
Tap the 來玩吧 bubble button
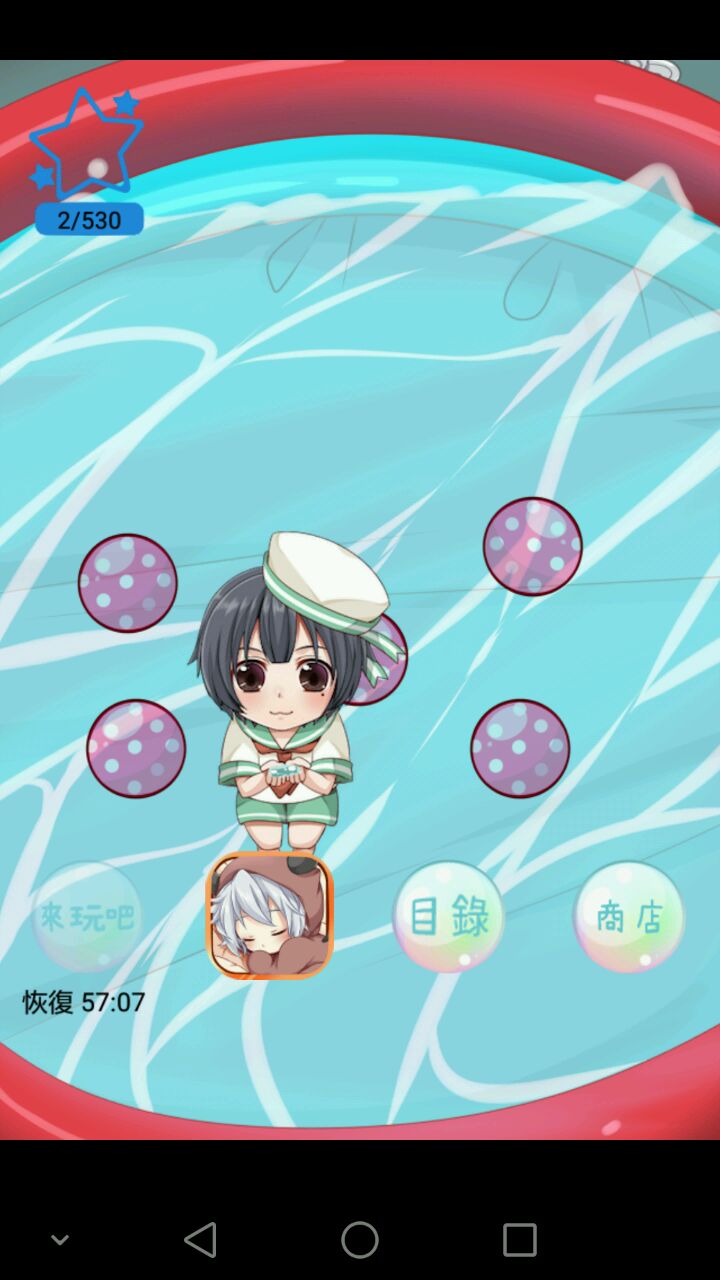(86, 916)
